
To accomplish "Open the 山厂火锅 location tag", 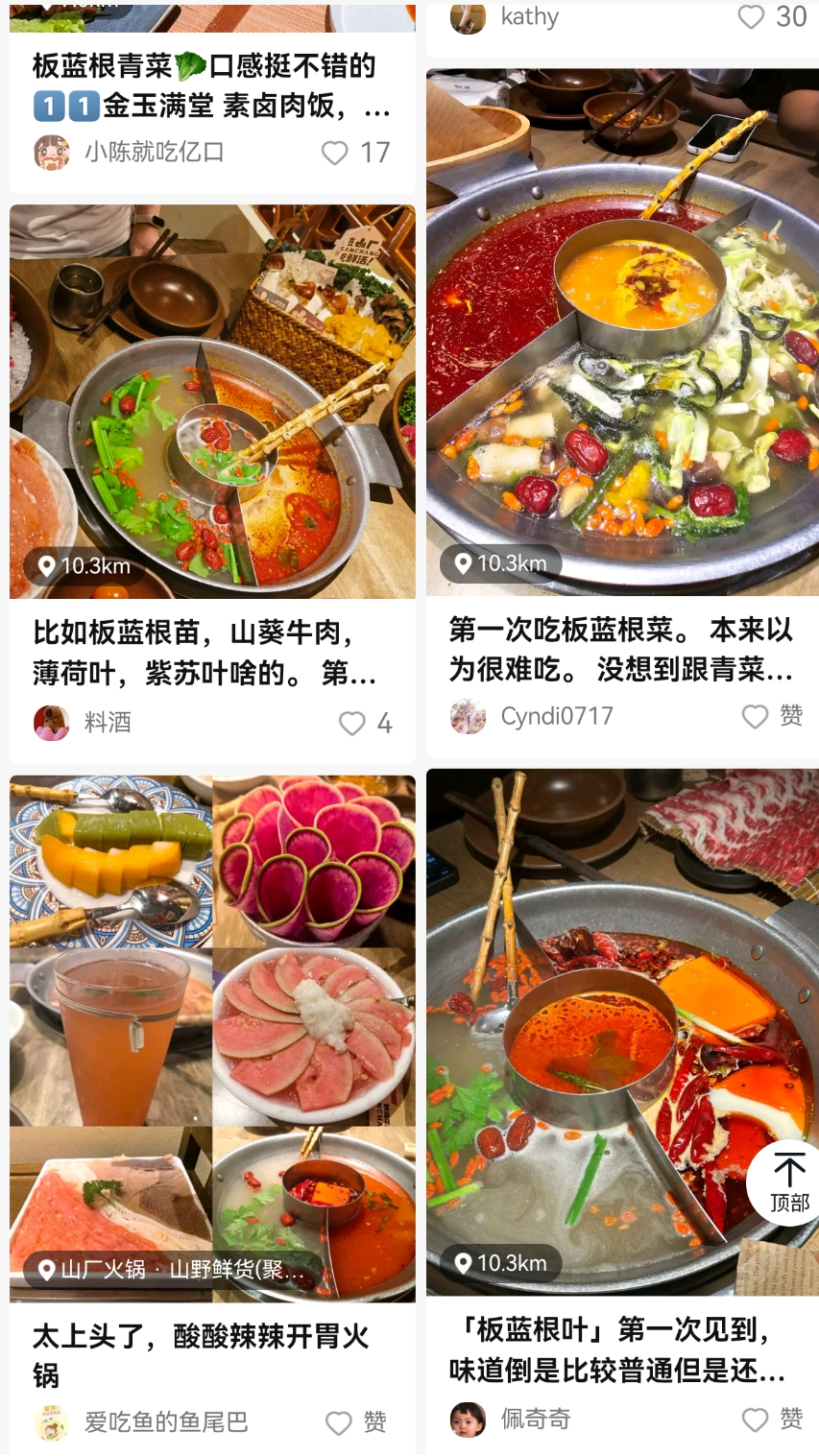I will coord(173,1270).
